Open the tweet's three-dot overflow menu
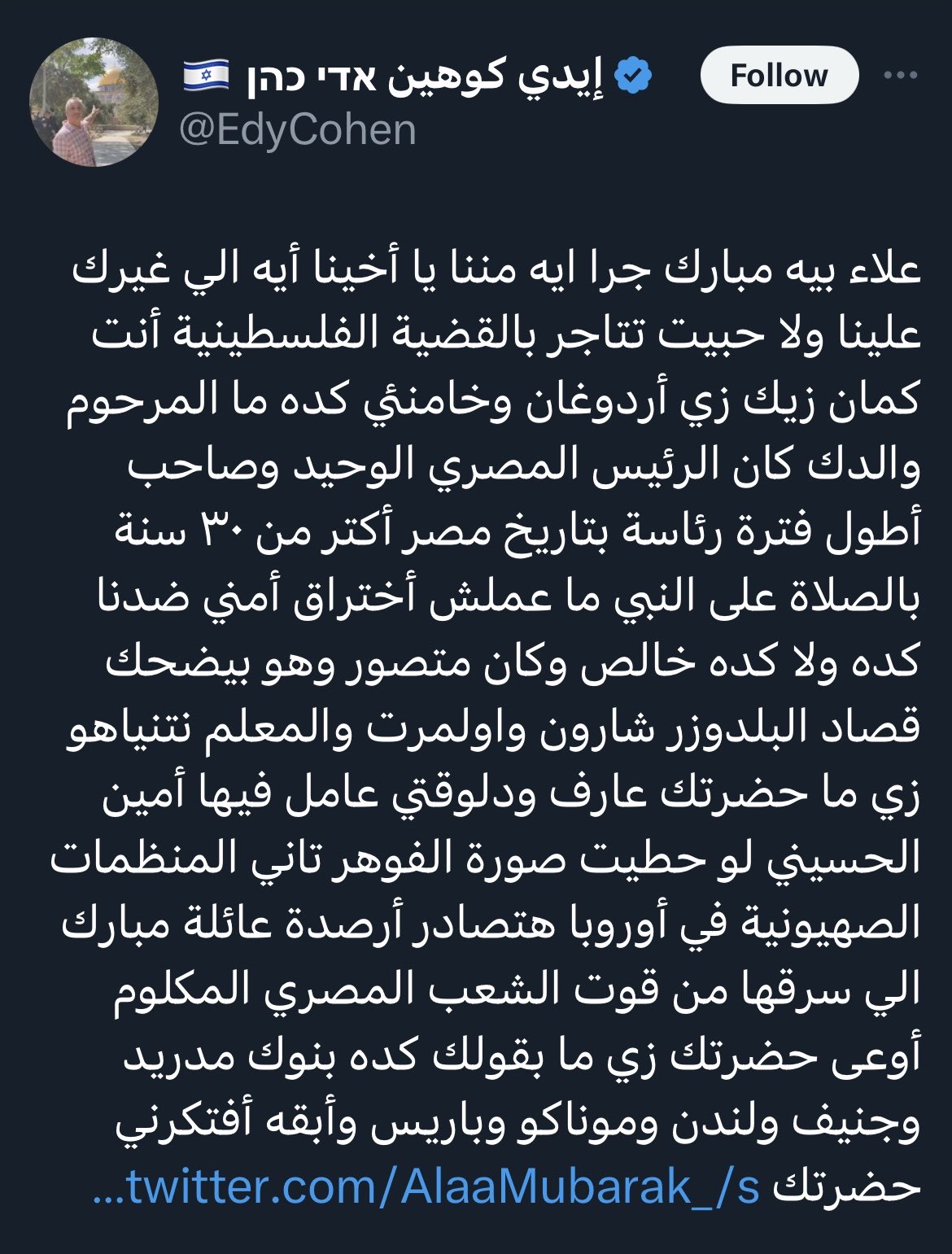Viewport: 952px width, 1254px height. click(x=900, y=76)
